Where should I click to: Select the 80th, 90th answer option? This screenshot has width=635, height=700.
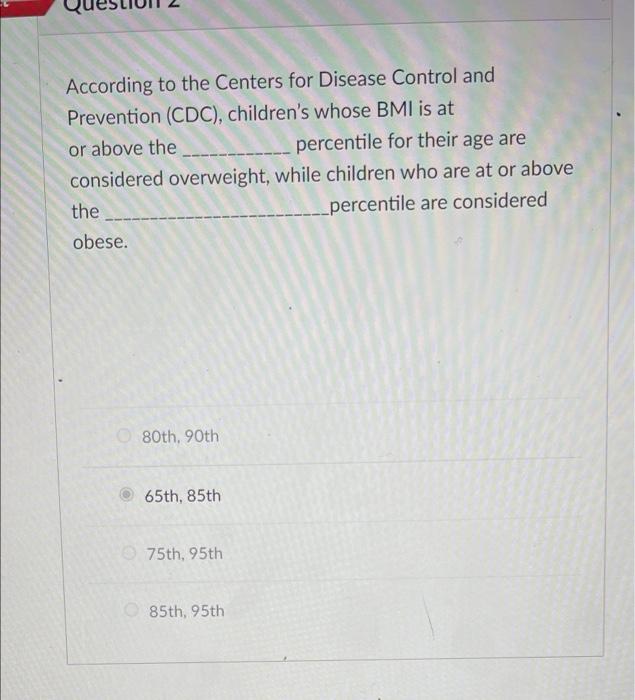click(x=125, y=437)
